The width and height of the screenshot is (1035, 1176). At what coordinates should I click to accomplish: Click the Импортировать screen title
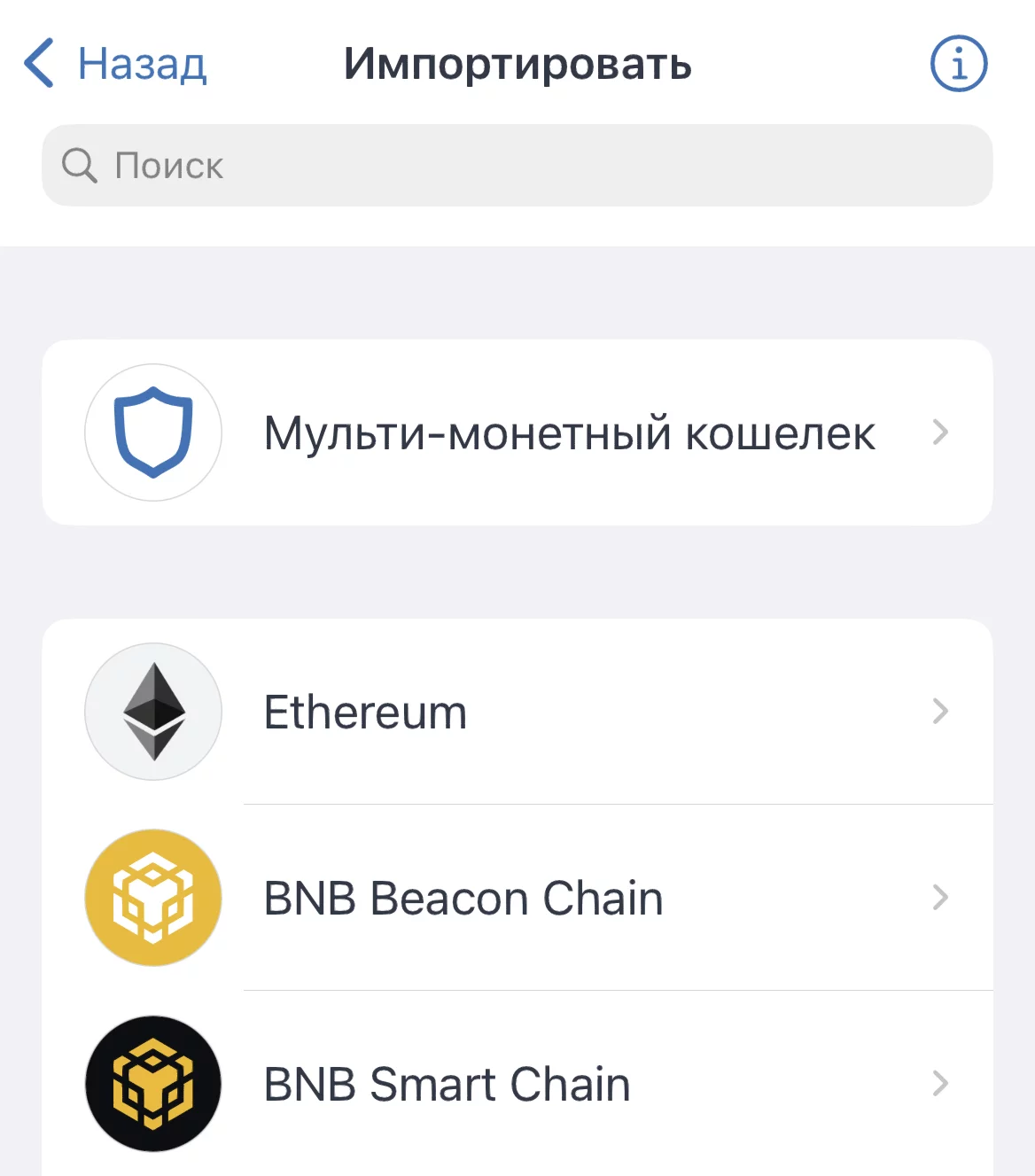tap(517, 63)
